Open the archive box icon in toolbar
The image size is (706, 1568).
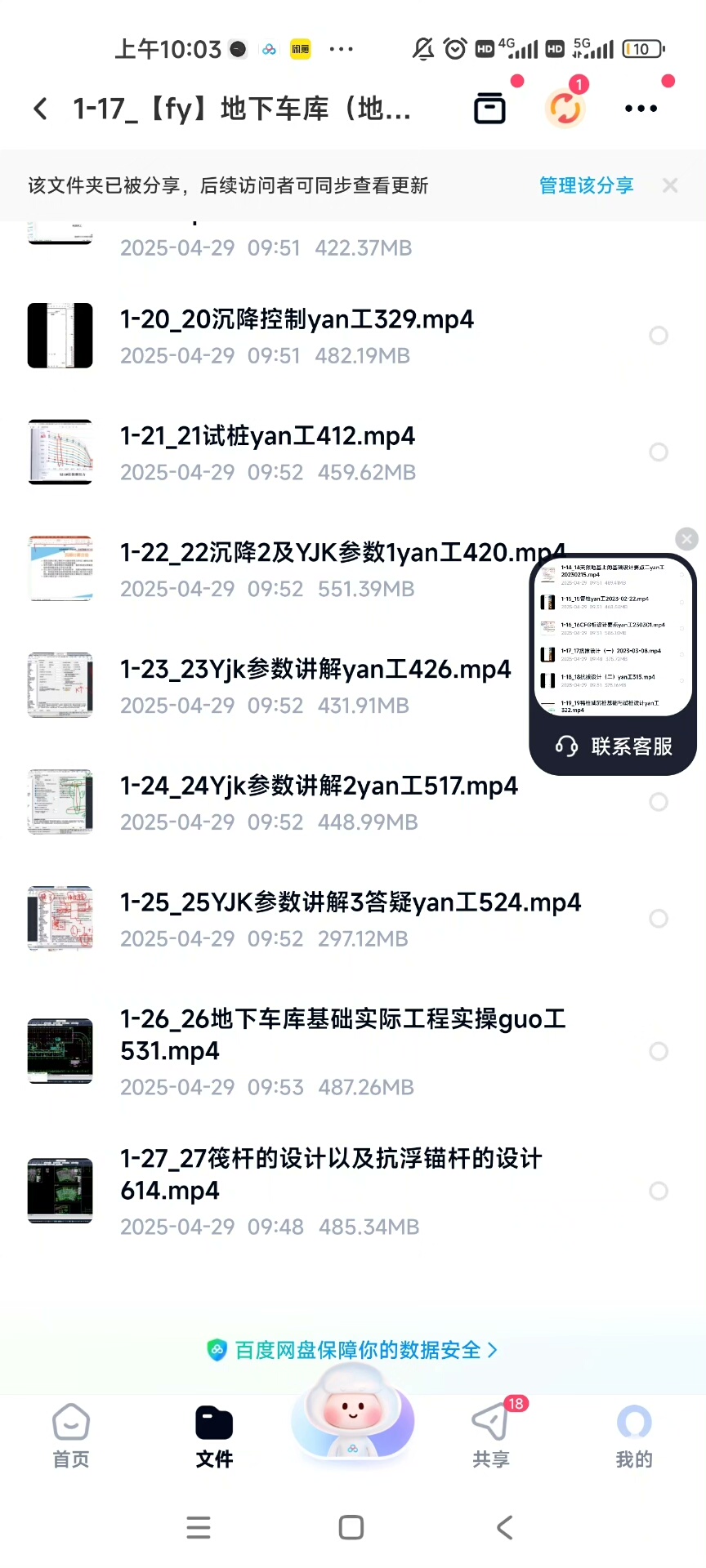pos(489,109)
